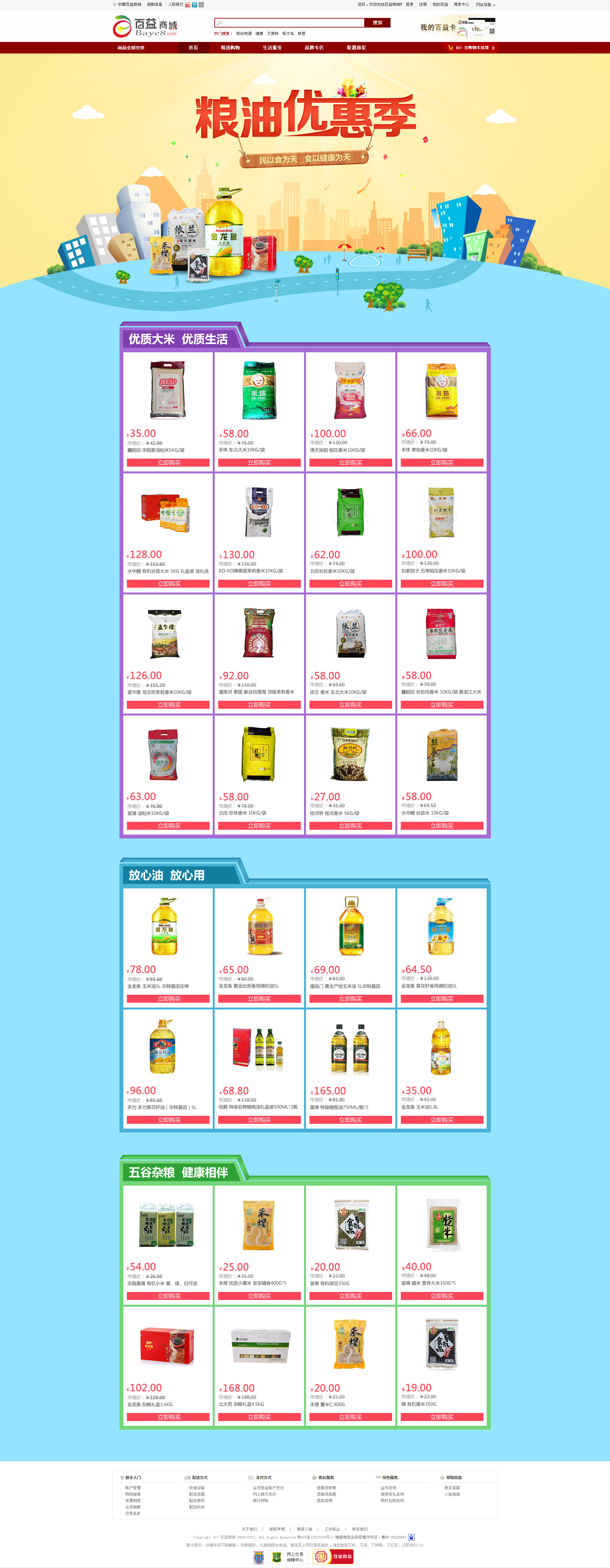Expand the 网站导航 dropdown

(x=485, y=4)
